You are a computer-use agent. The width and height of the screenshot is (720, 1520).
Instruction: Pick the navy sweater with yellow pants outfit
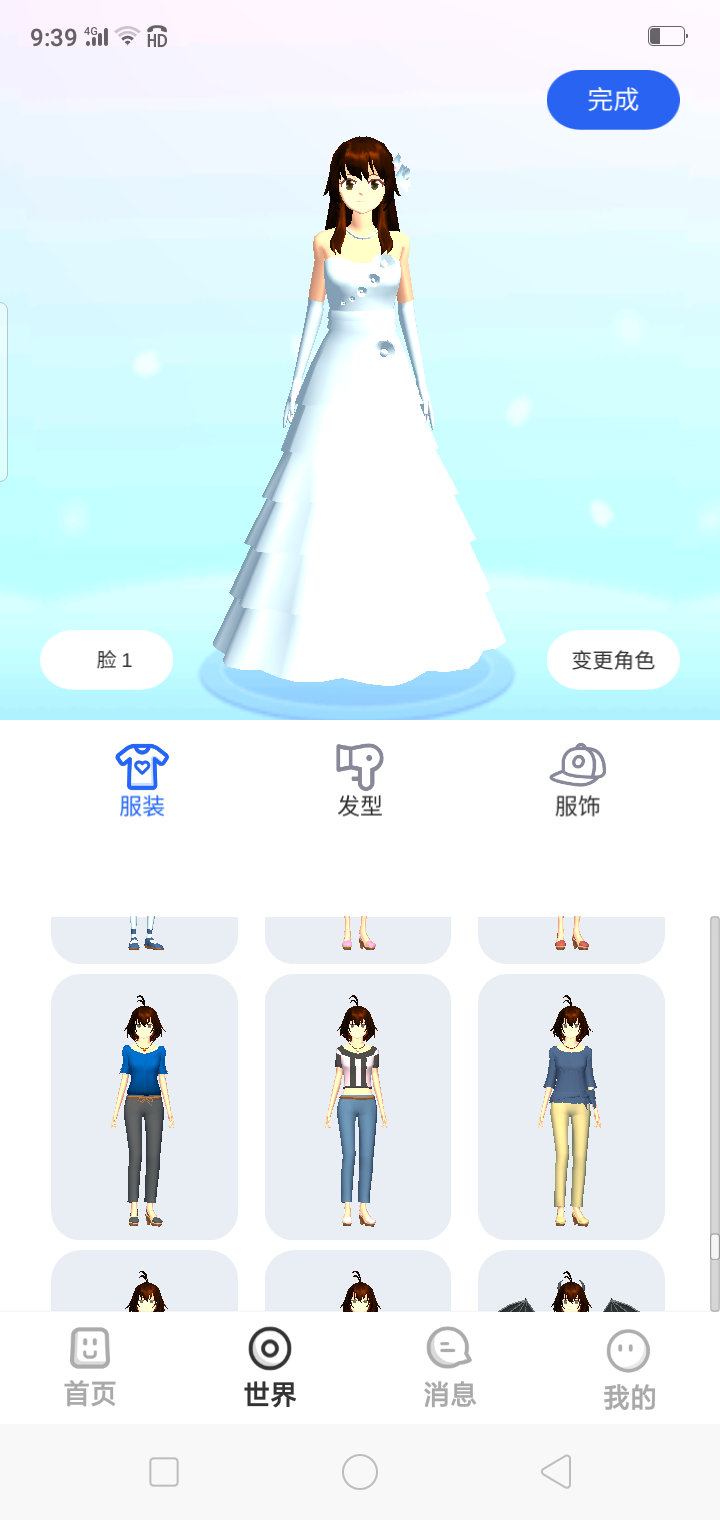coord(571,1107)
